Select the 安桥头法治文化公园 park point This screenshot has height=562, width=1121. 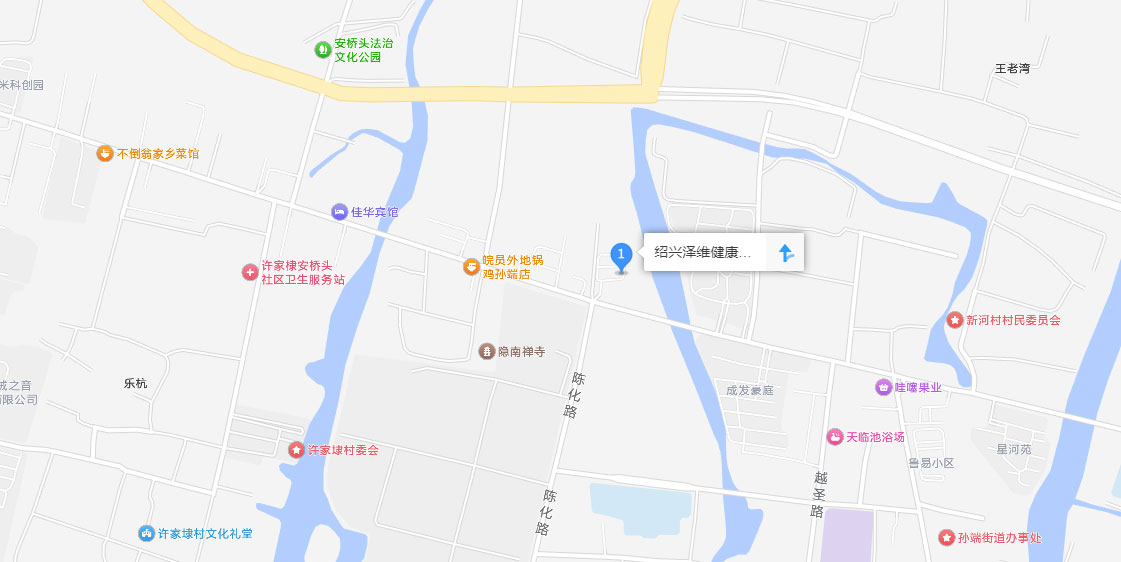(322, 49)
